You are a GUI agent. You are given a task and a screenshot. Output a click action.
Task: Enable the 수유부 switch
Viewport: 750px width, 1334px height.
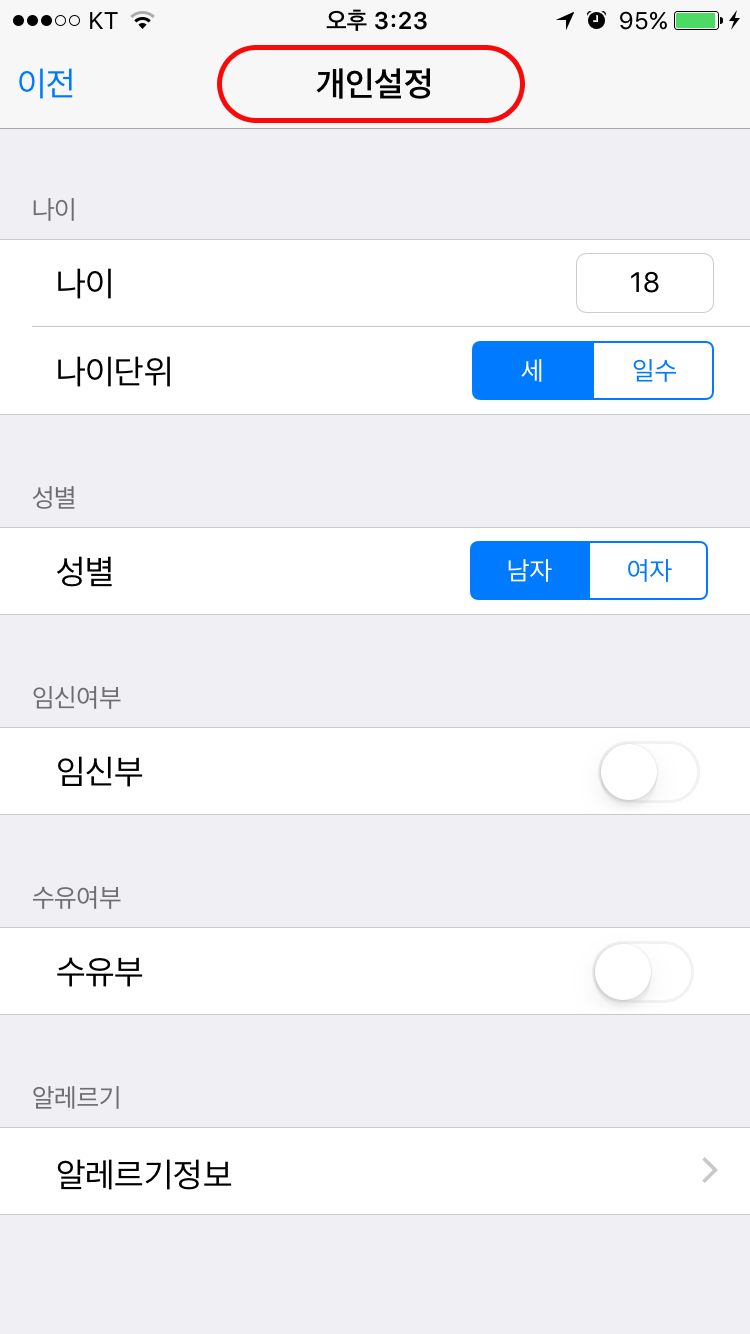click(642, 971)
